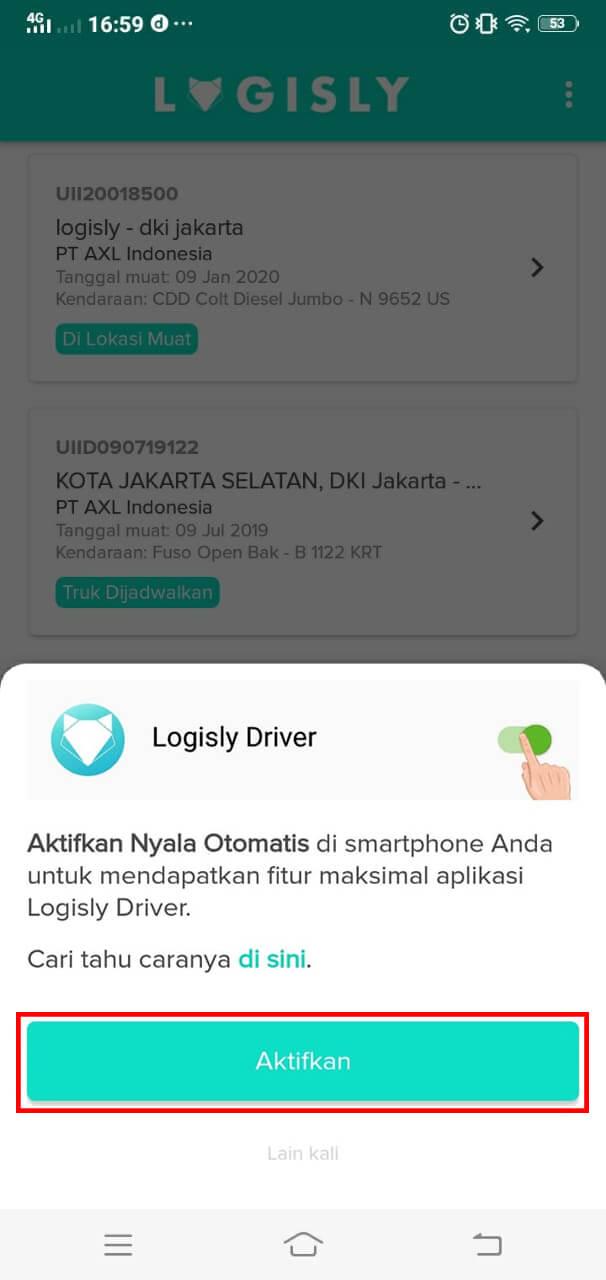
Task: Open the three-dot overflow menu
Action: 568,95
